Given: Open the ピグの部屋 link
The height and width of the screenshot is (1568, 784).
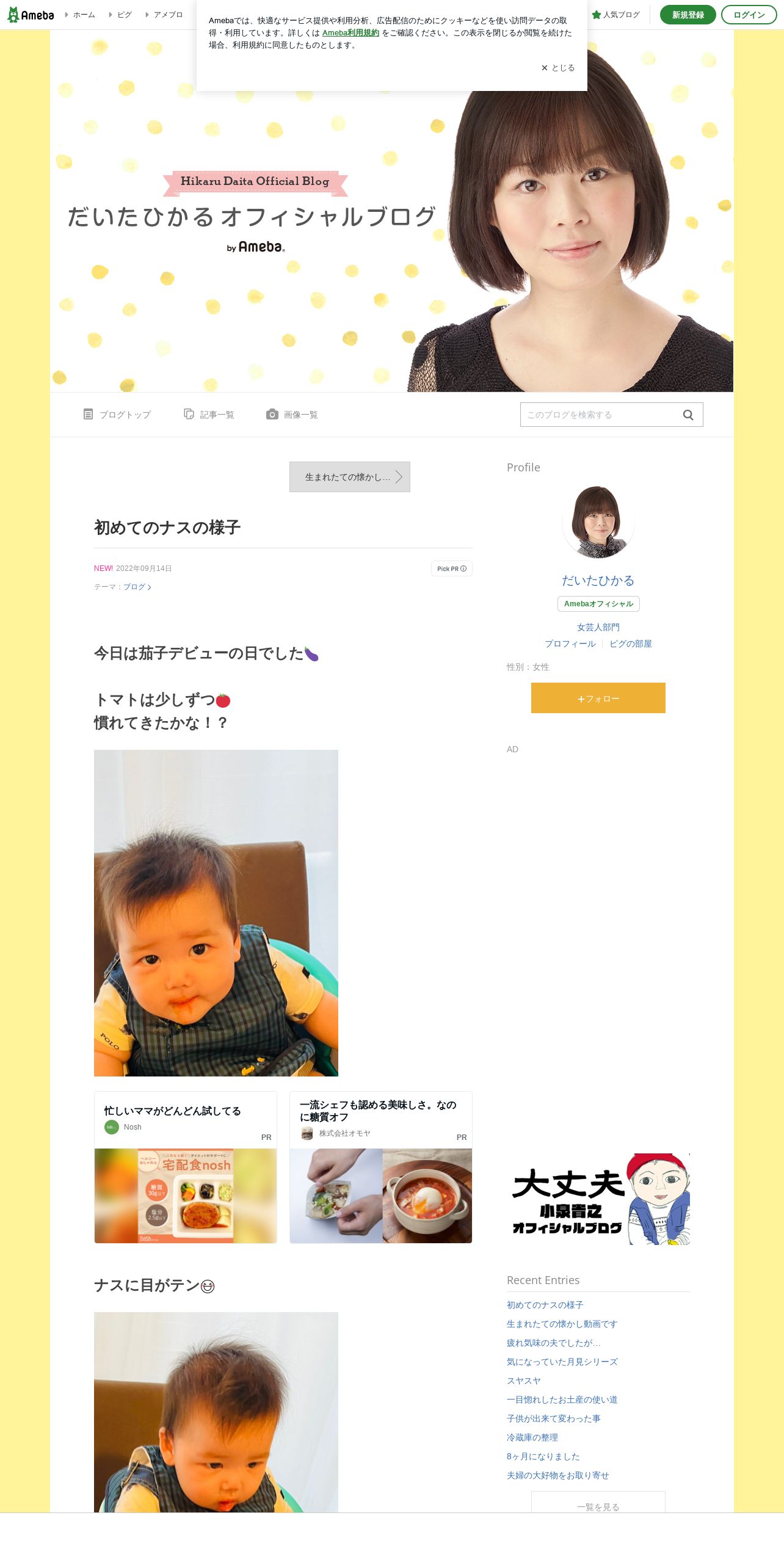Looking at the screenshot, I should tap(631, 644).
